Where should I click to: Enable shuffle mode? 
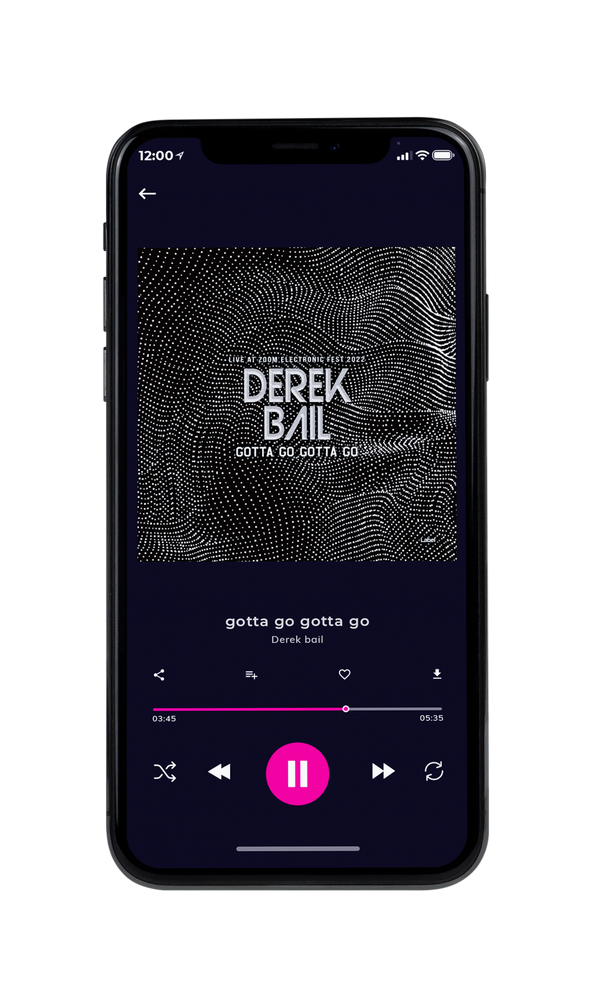point(165,772)
